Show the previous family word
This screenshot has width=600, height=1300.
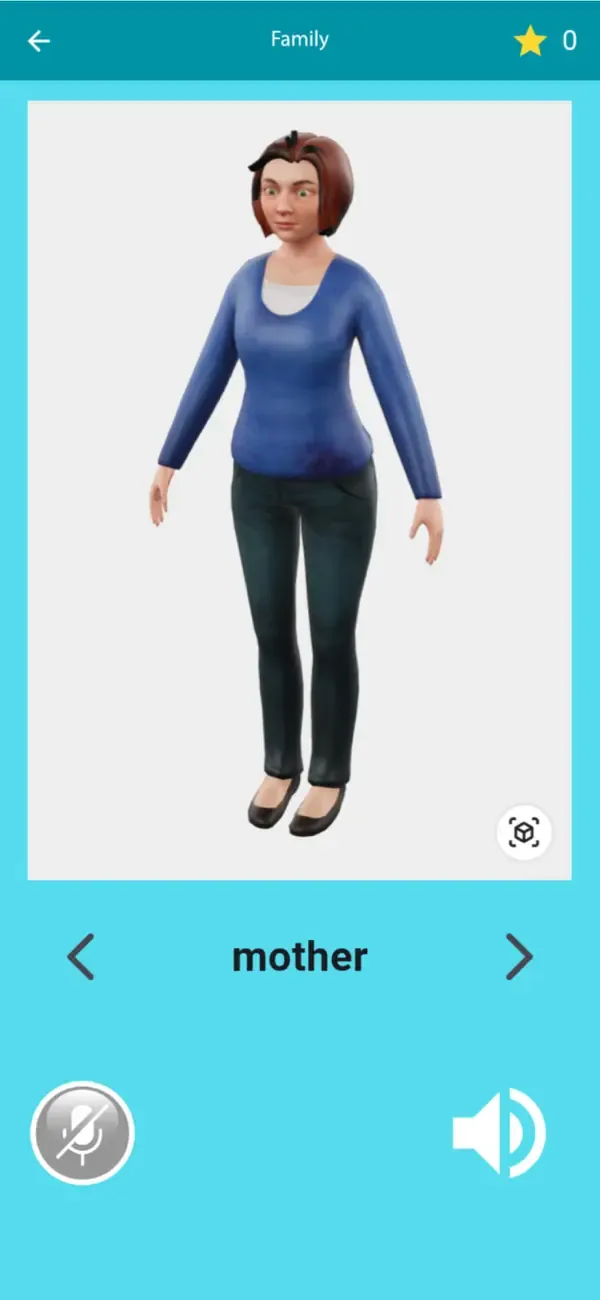tap(81, 957)
